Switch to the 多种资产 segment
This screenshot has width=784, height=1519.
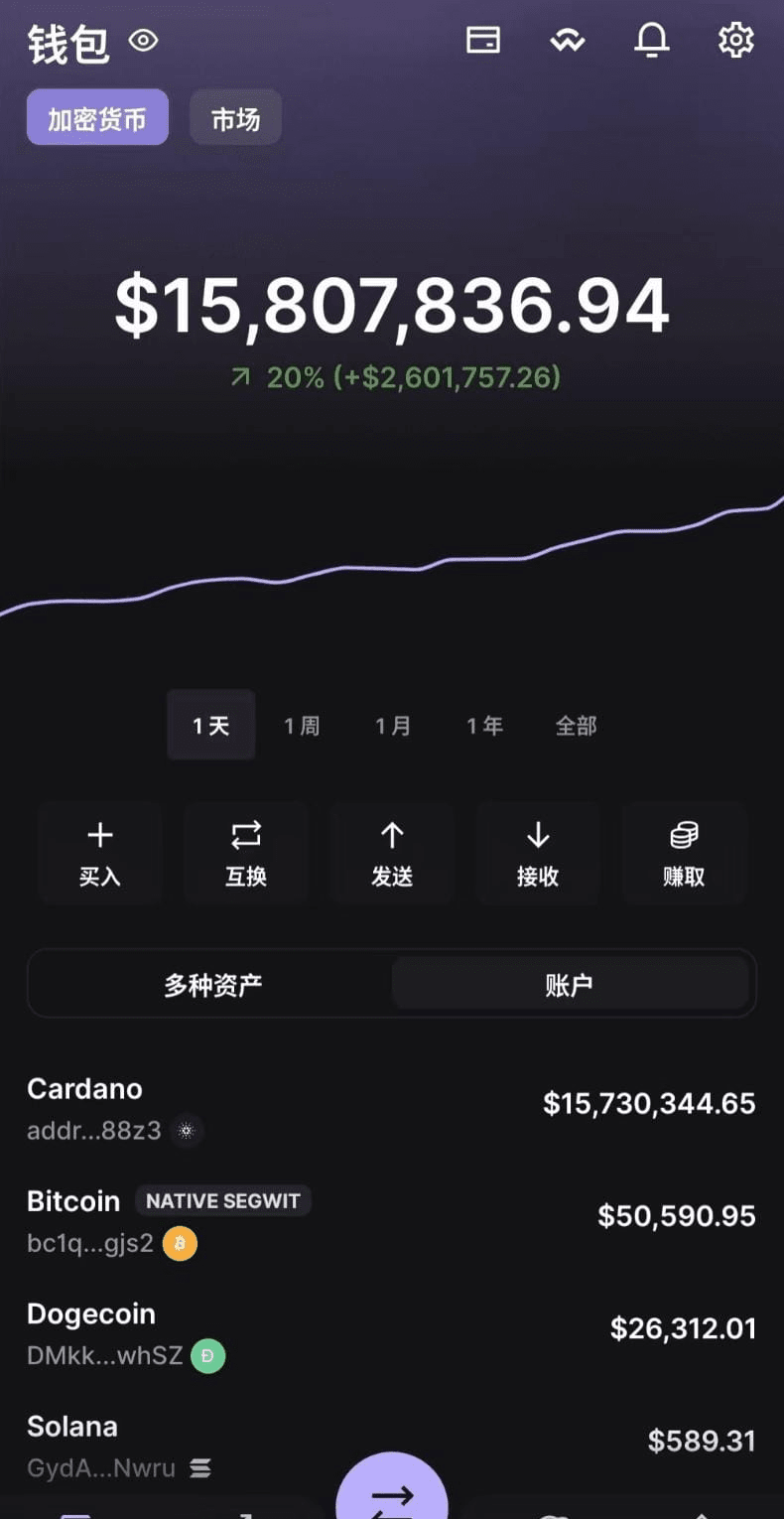point(213,984)
